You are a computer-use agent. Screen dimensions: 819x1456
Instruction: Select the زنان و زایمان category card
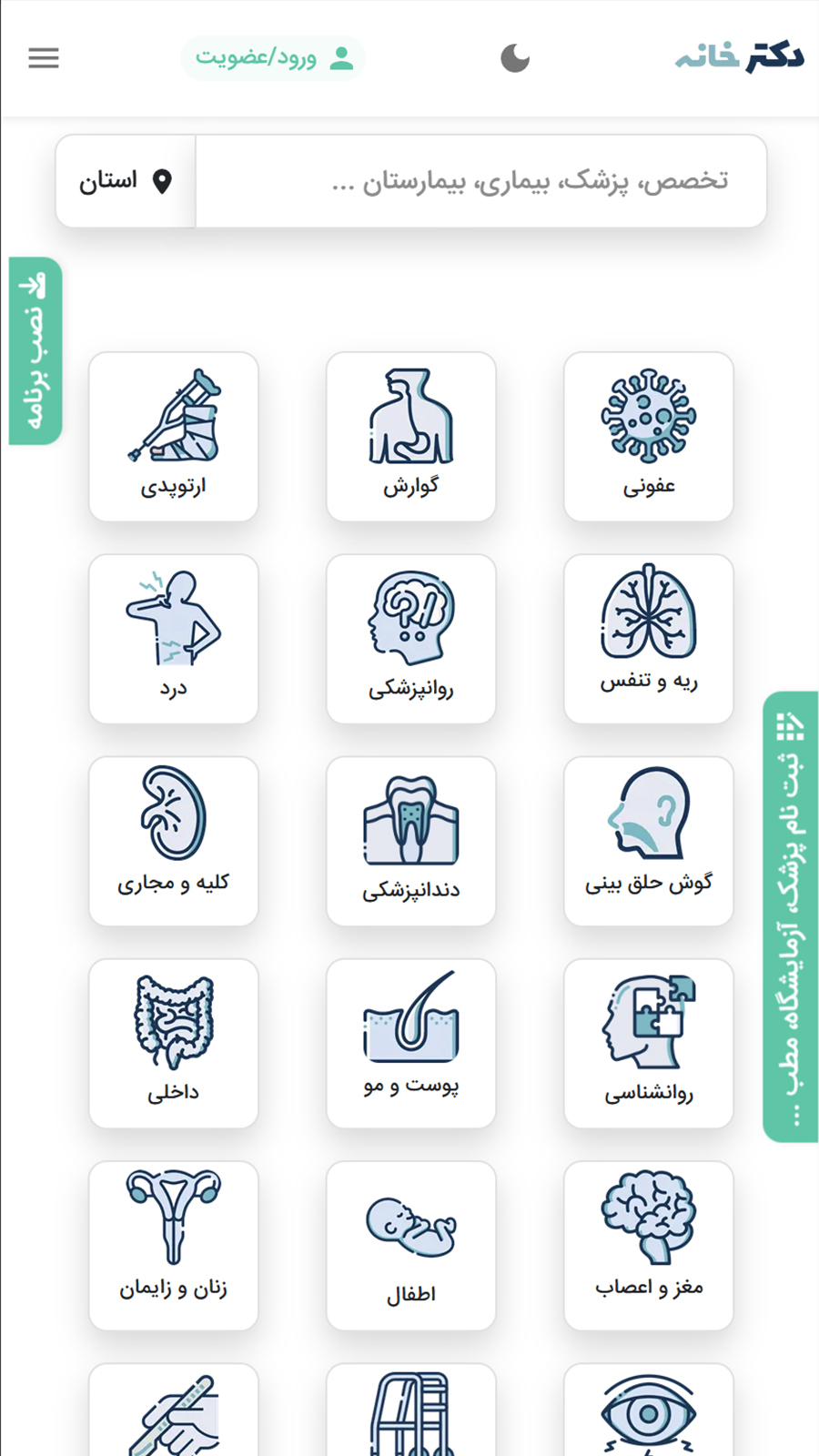click(x=173, y=1244)
